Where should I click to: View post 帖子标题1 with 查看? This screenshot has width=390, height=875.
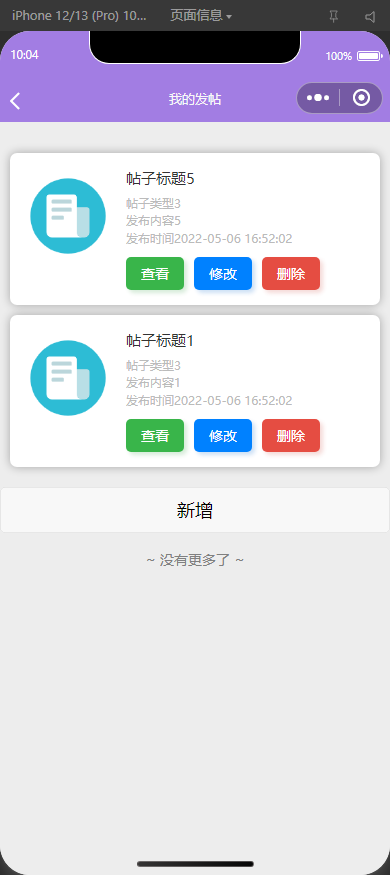click(x=155, y=435)
